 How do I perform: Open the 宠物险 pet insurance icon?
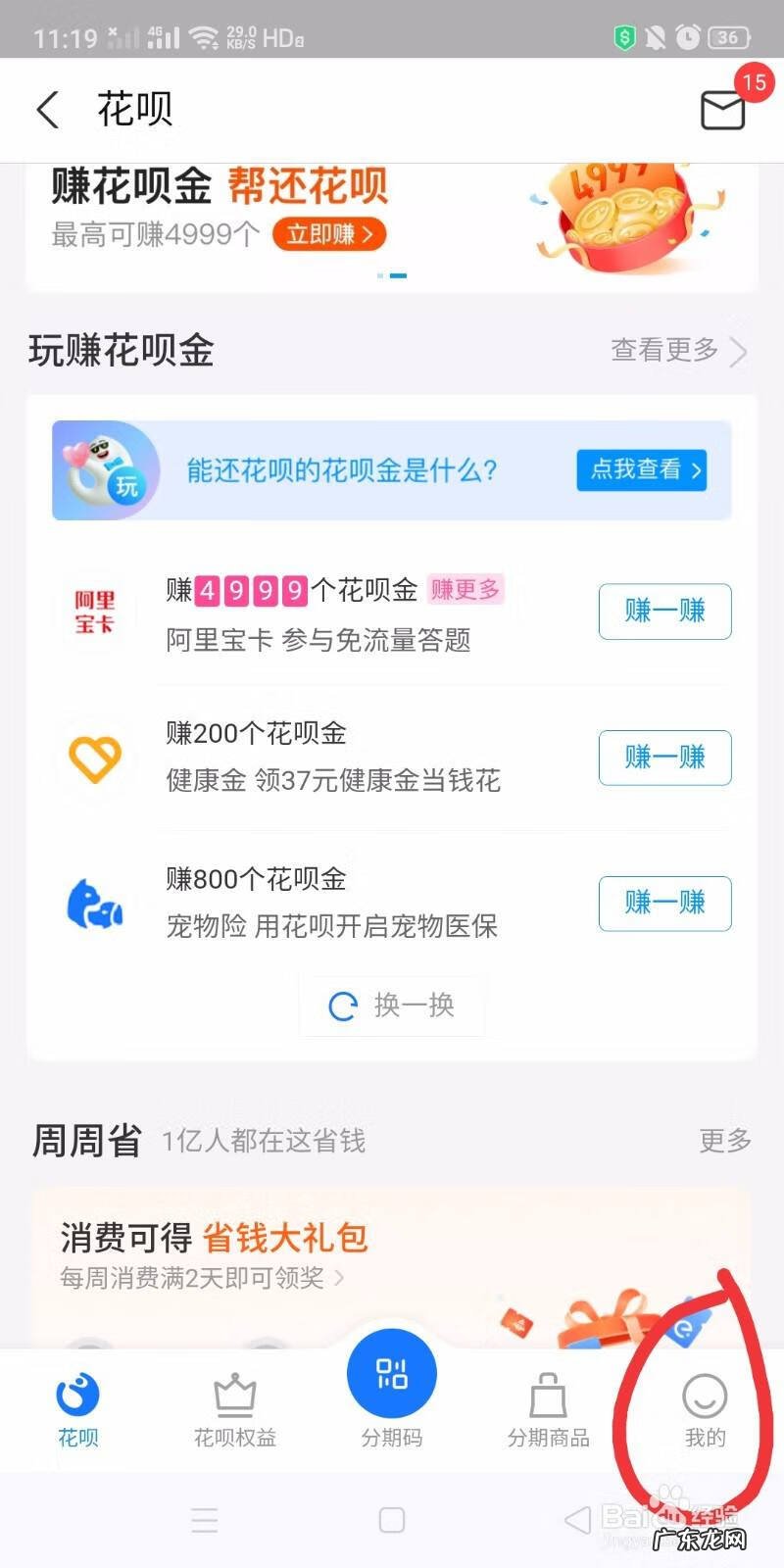(x=94, y=904)
